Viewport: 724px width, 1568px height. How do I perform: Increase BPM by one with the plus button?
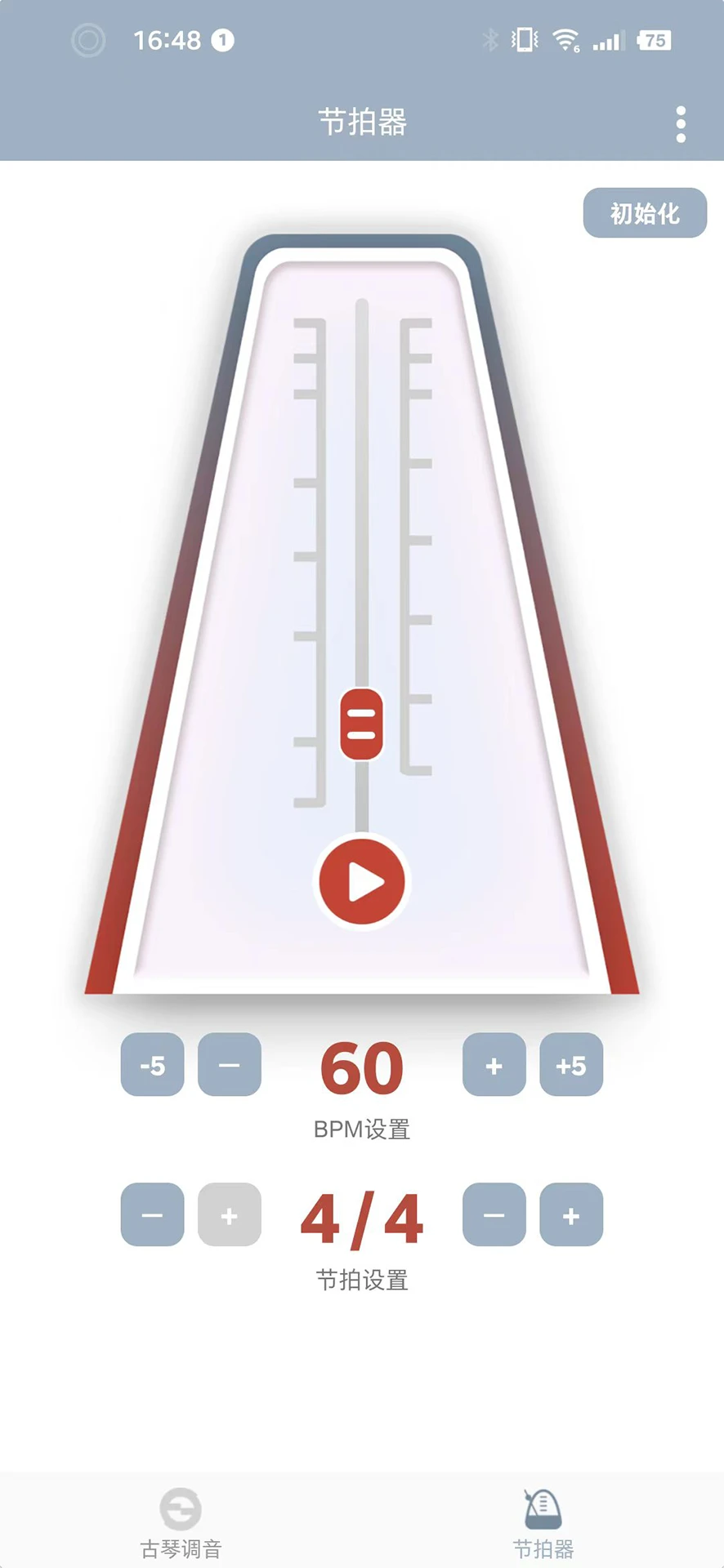click(494, 1064)
